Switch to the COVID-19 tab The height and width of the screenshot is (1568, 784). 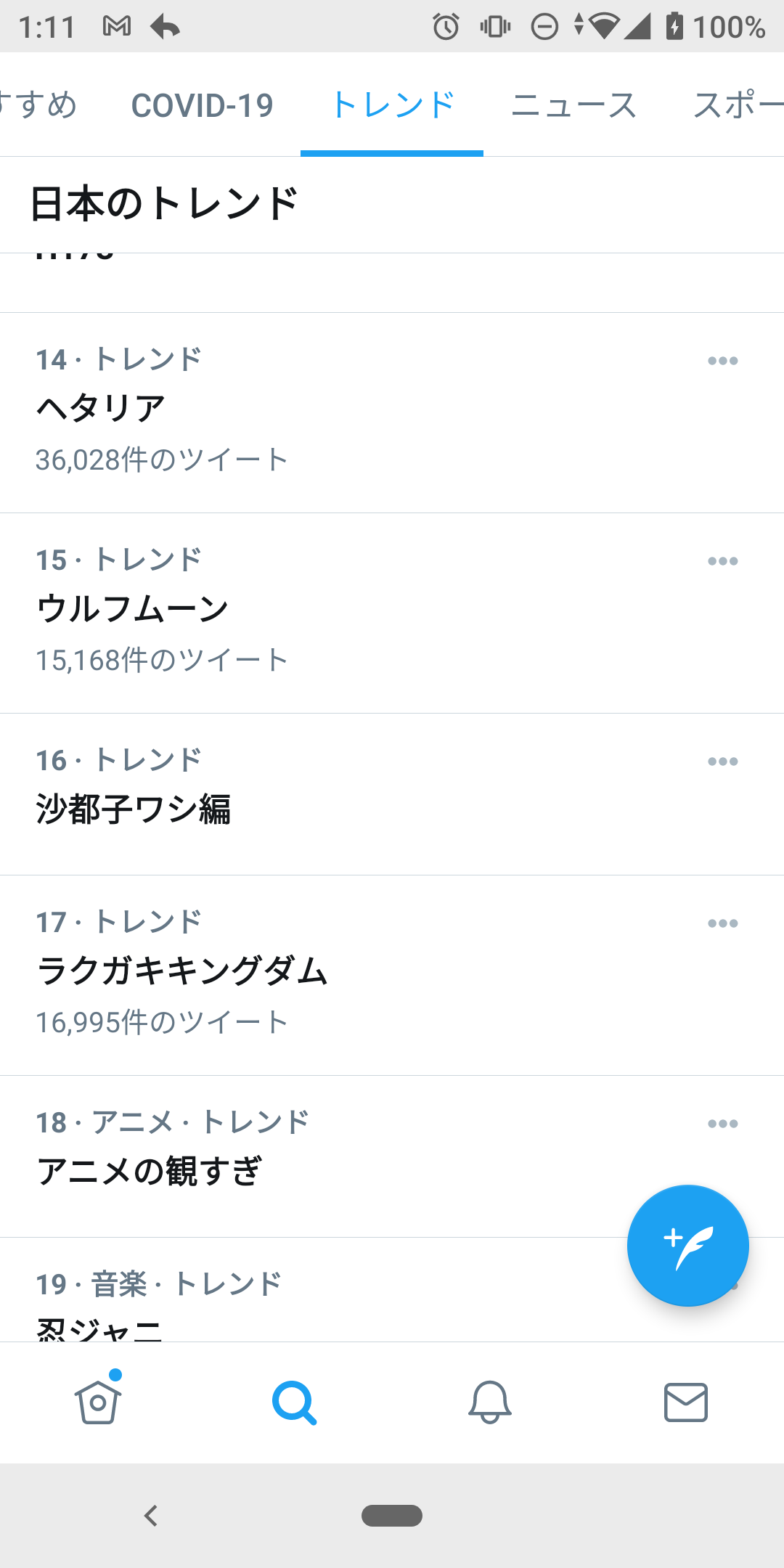202,105
